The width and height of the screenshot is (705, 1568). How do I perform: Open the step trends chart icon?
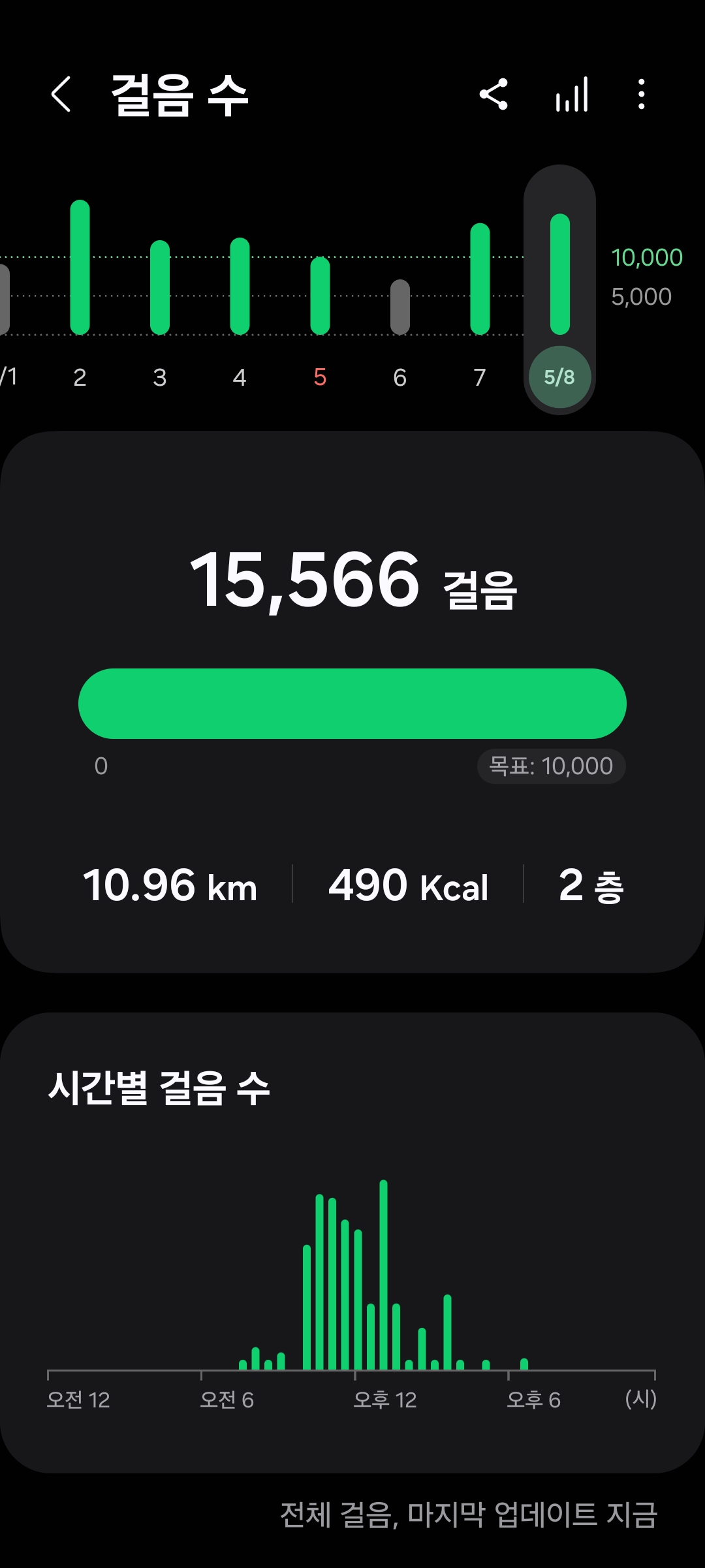[572, 95]
